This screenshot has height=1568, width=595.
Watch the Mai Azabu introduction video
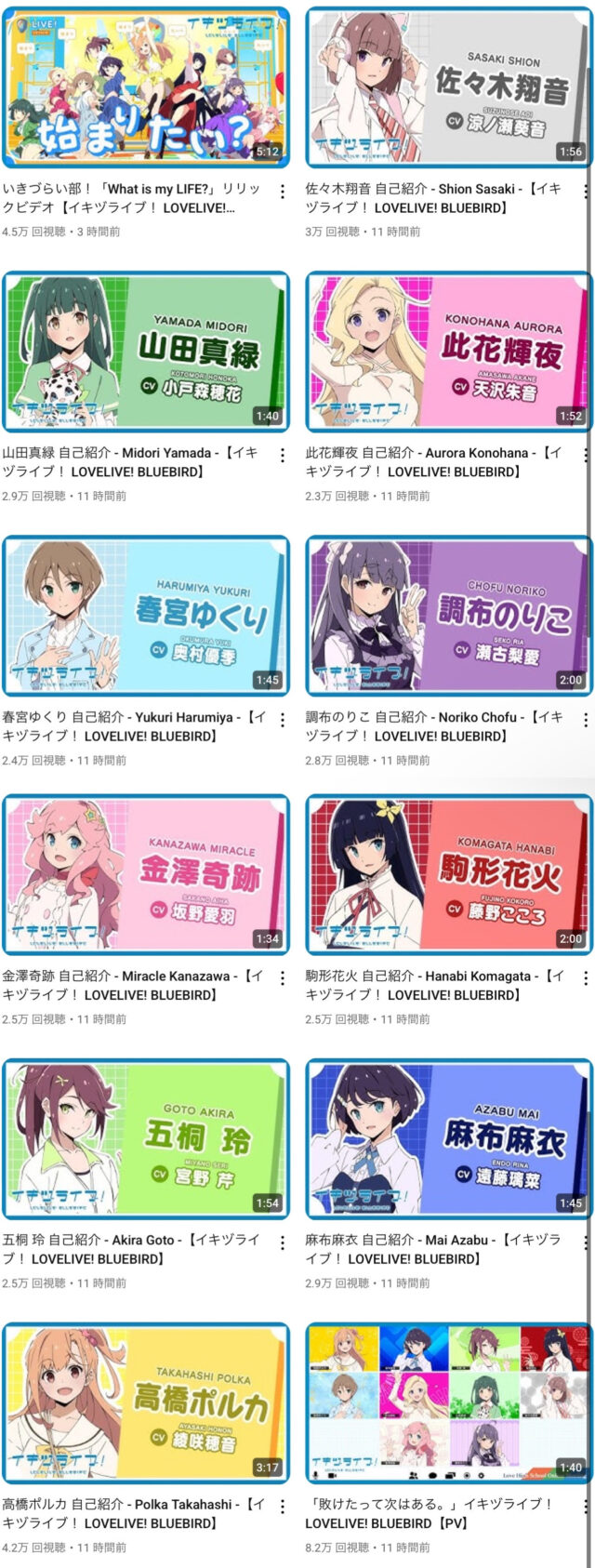click(x=448, y=1138)
